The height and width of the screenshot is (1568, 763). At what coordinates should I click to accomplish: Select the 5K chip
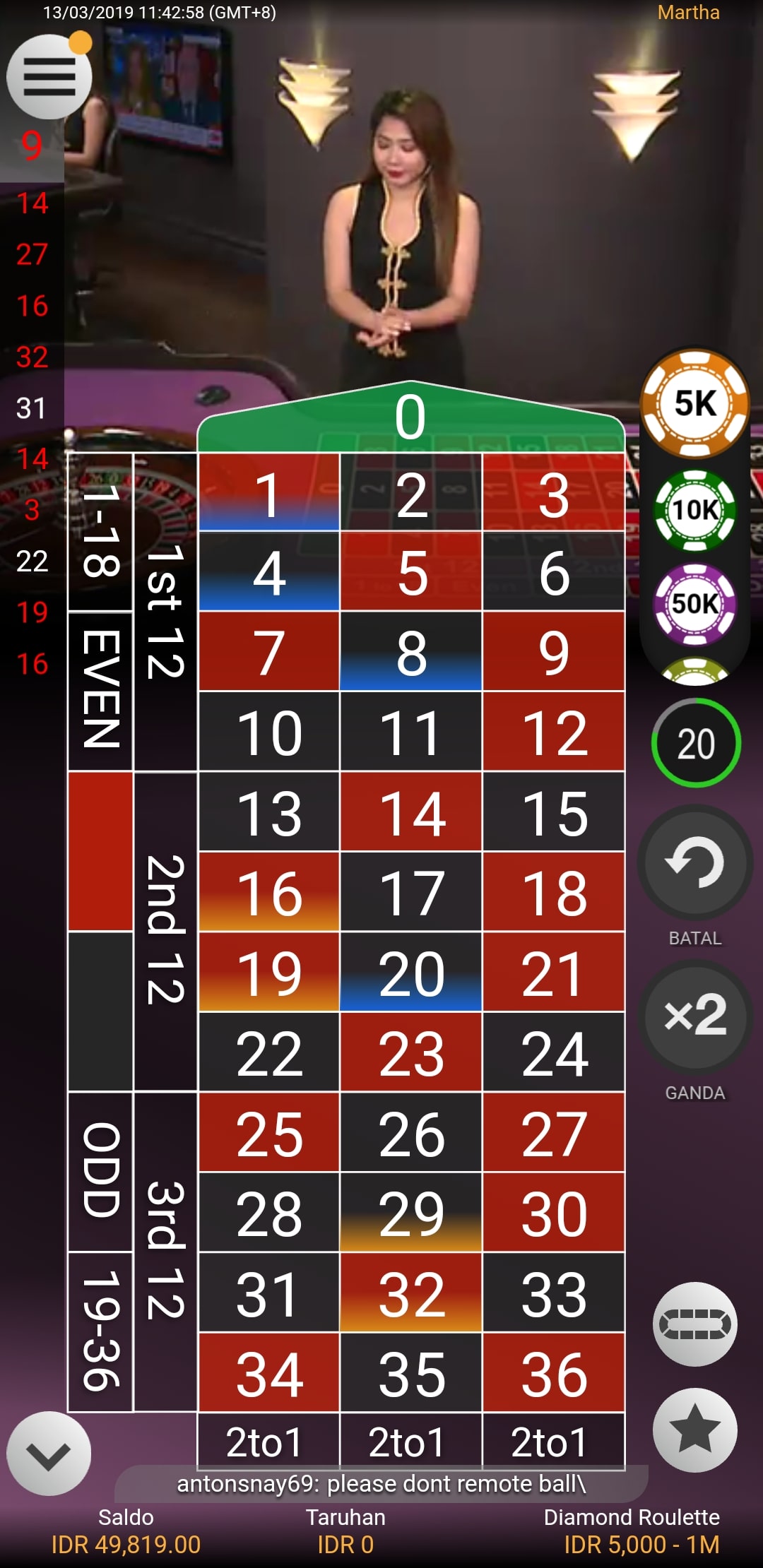coord(694,403)
